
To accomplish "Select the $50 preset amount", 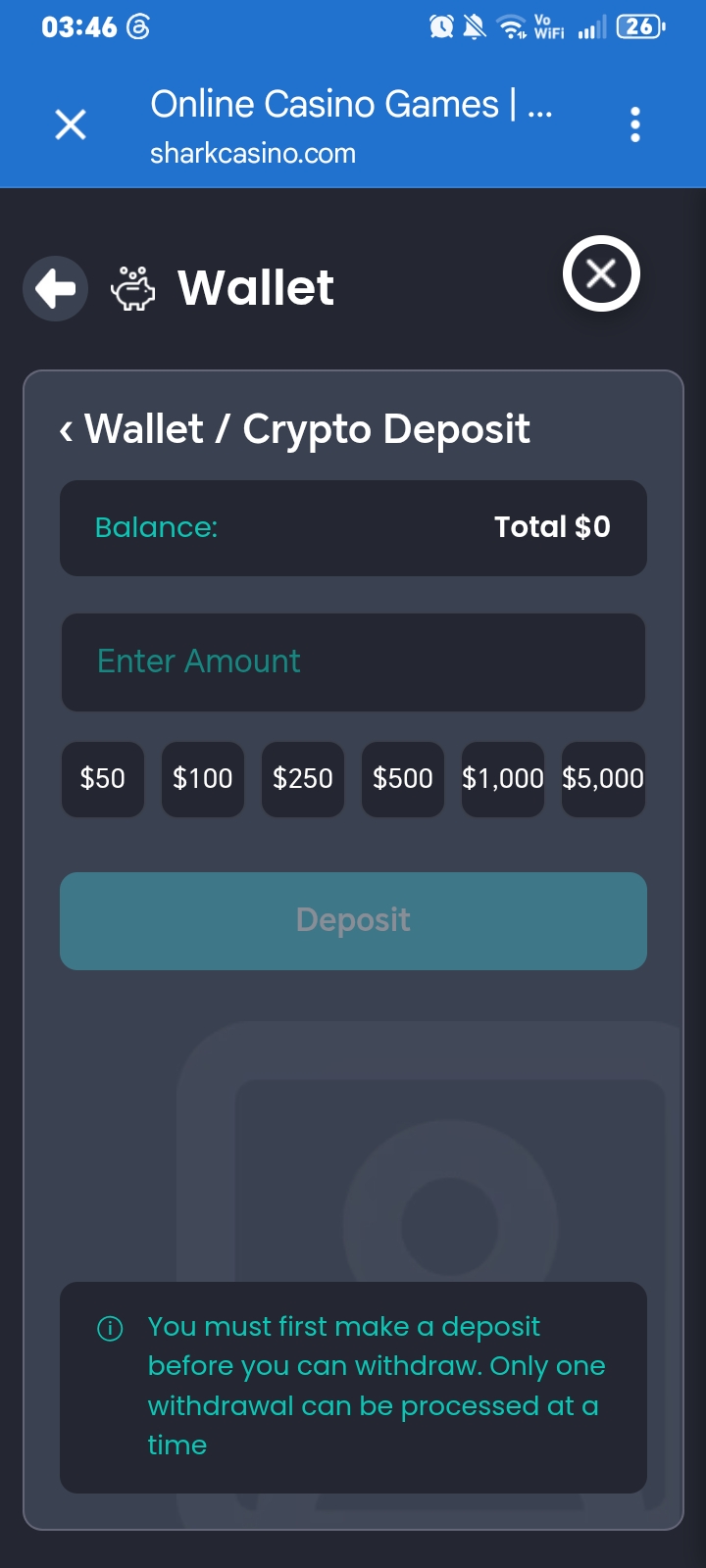I will click(x=103, y=779).
